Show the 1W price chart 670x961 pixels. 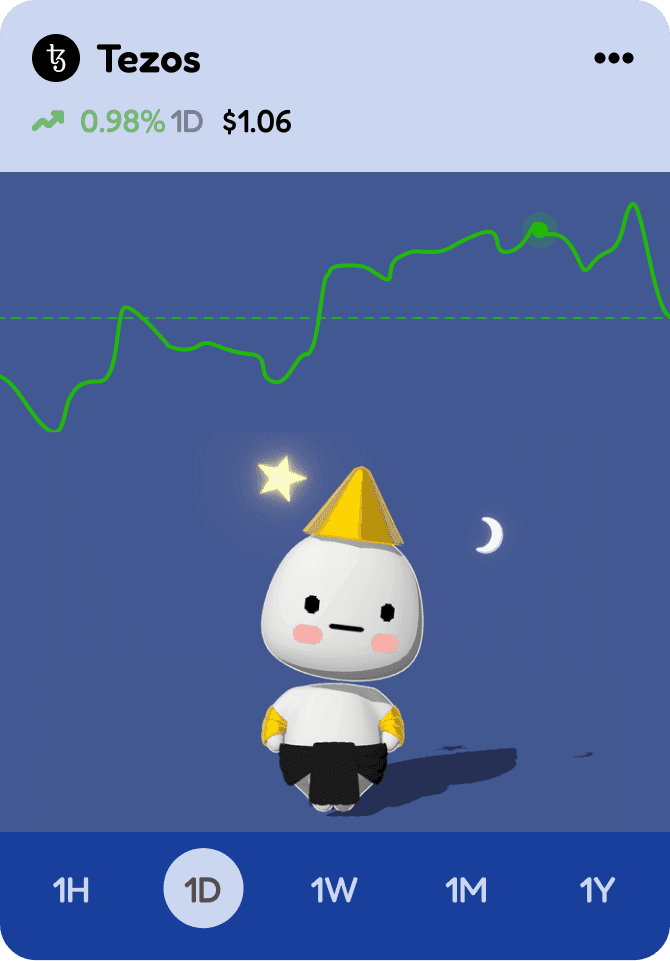click(334, 889)
